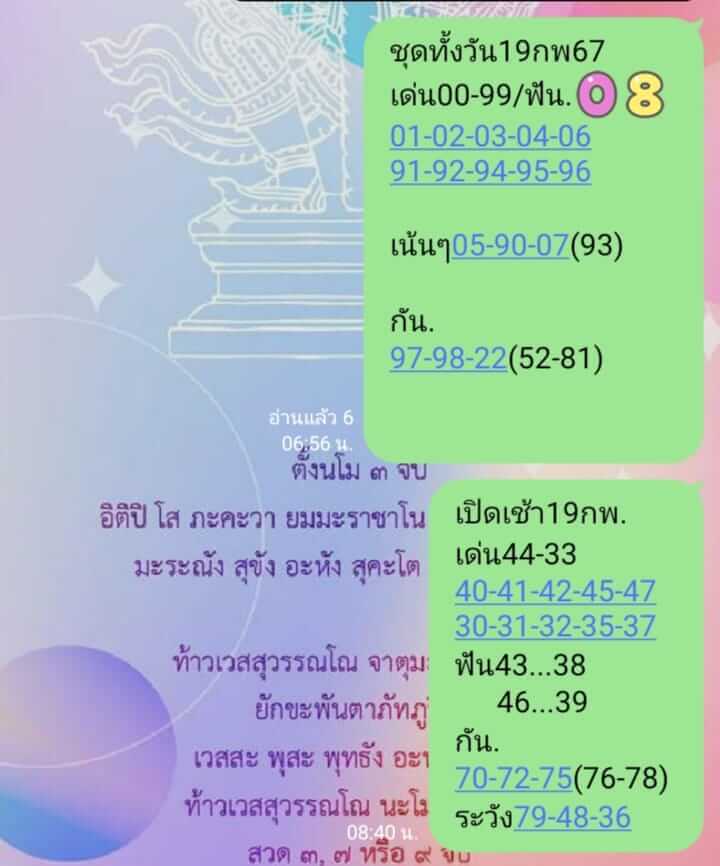720x866 pixels.
Task: Open the 97-98-22 link
Action: (x=449, y=358)
